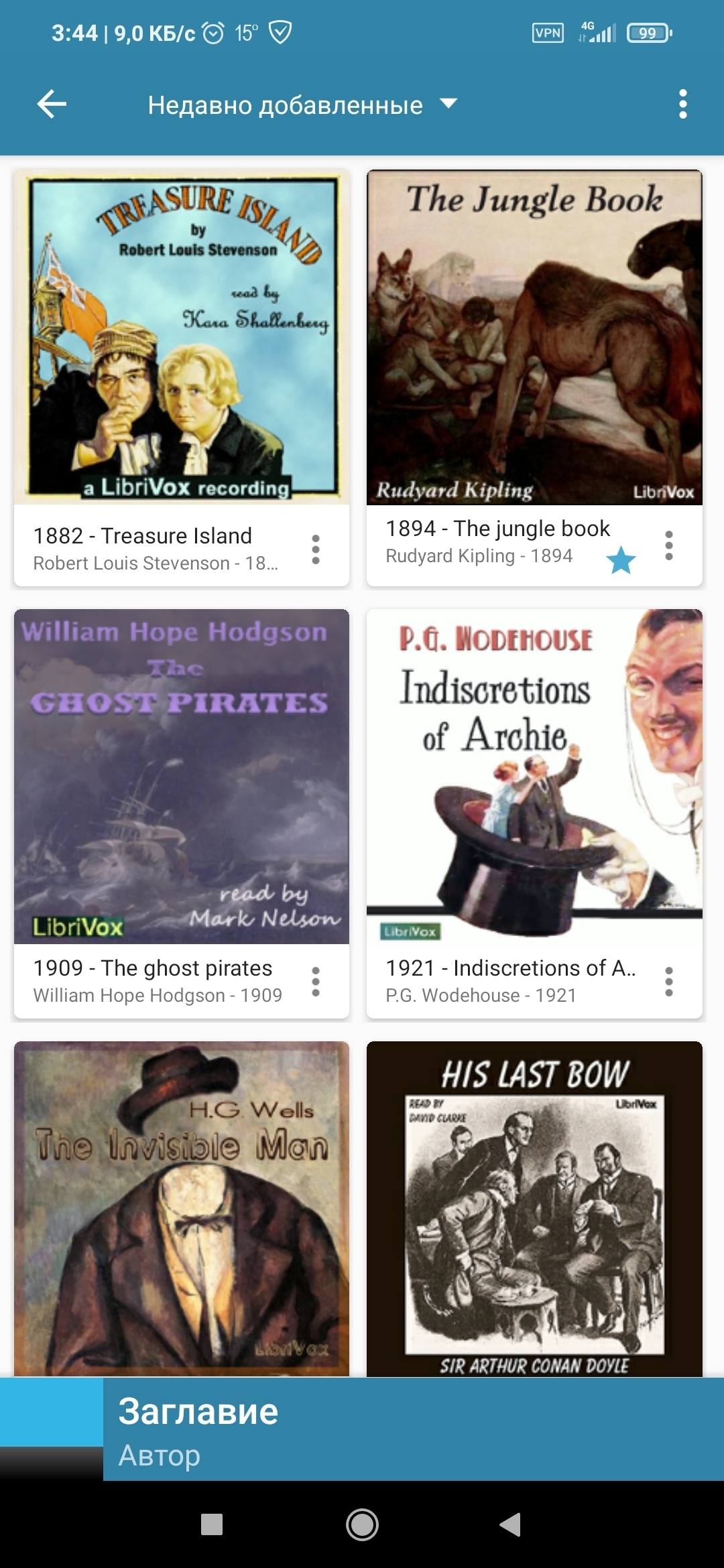Go back using the app bar arrow

coord(52,105)
